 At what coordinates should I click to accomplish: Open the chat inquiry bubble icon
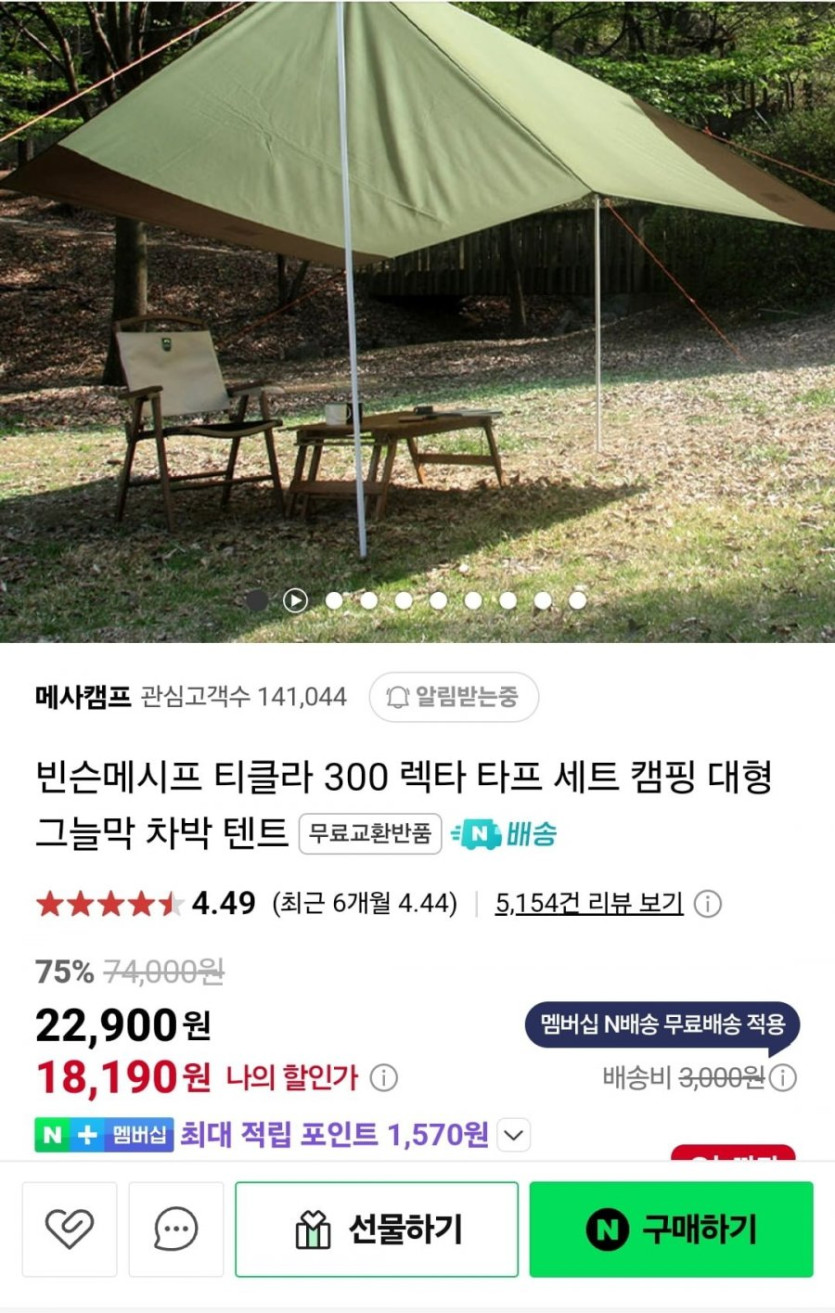176,1229
